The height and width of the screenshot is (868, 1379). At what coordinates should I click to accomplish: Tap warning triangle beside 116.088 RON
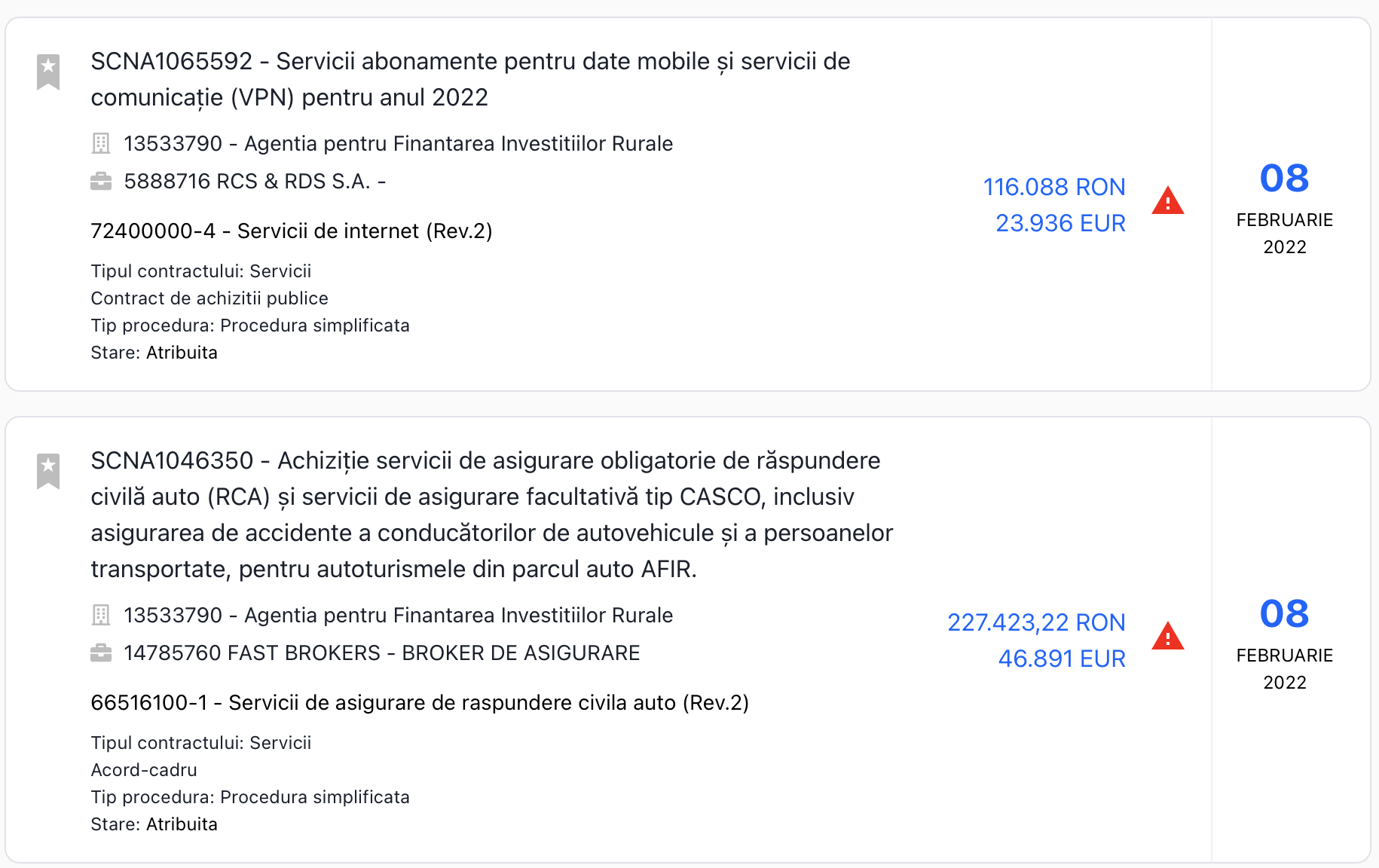click(1167, 201)
